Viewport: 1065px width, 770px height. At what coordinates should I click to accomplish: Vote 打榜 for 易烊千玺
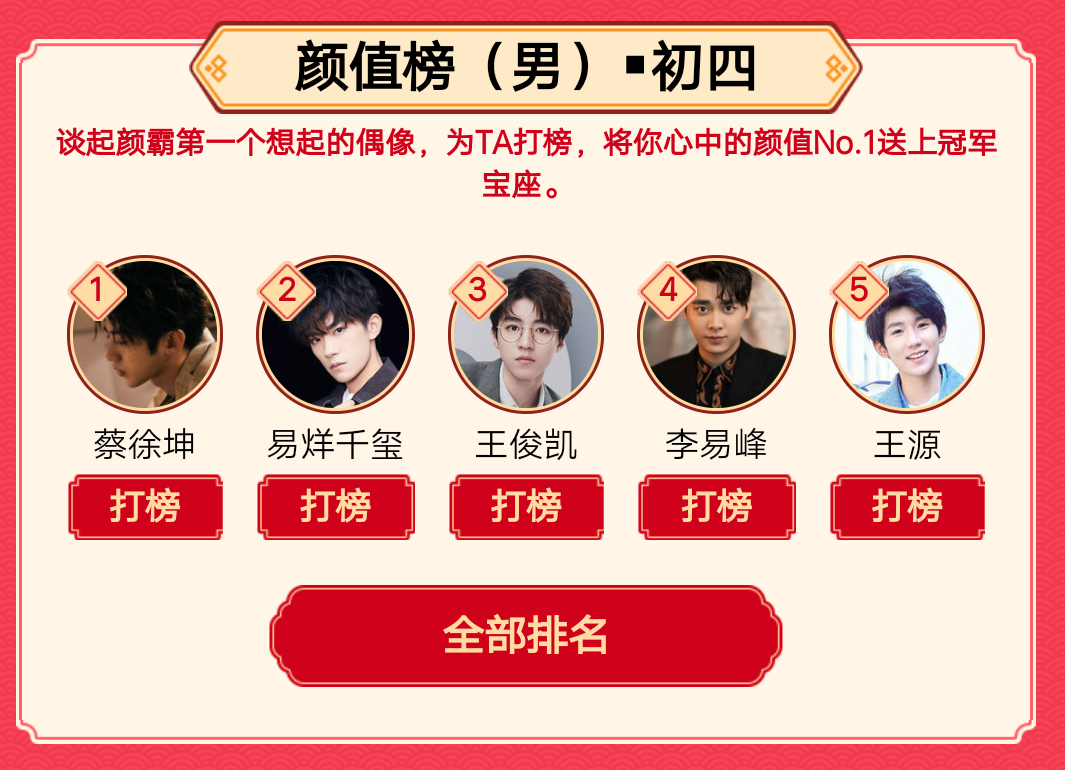click(336, 507)
